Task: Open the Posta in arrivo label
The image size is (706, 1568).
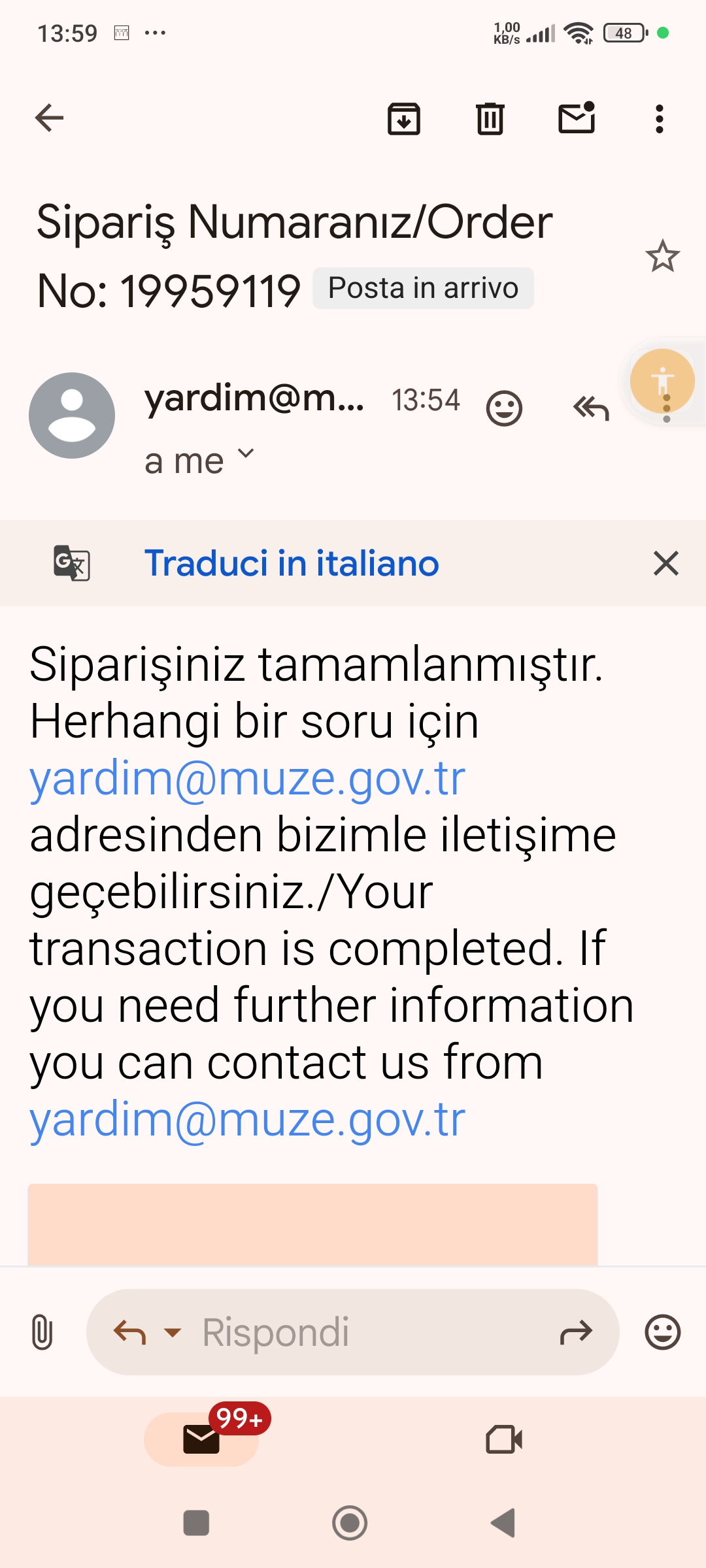Action: pyautogui.click(x=423, y=288)
